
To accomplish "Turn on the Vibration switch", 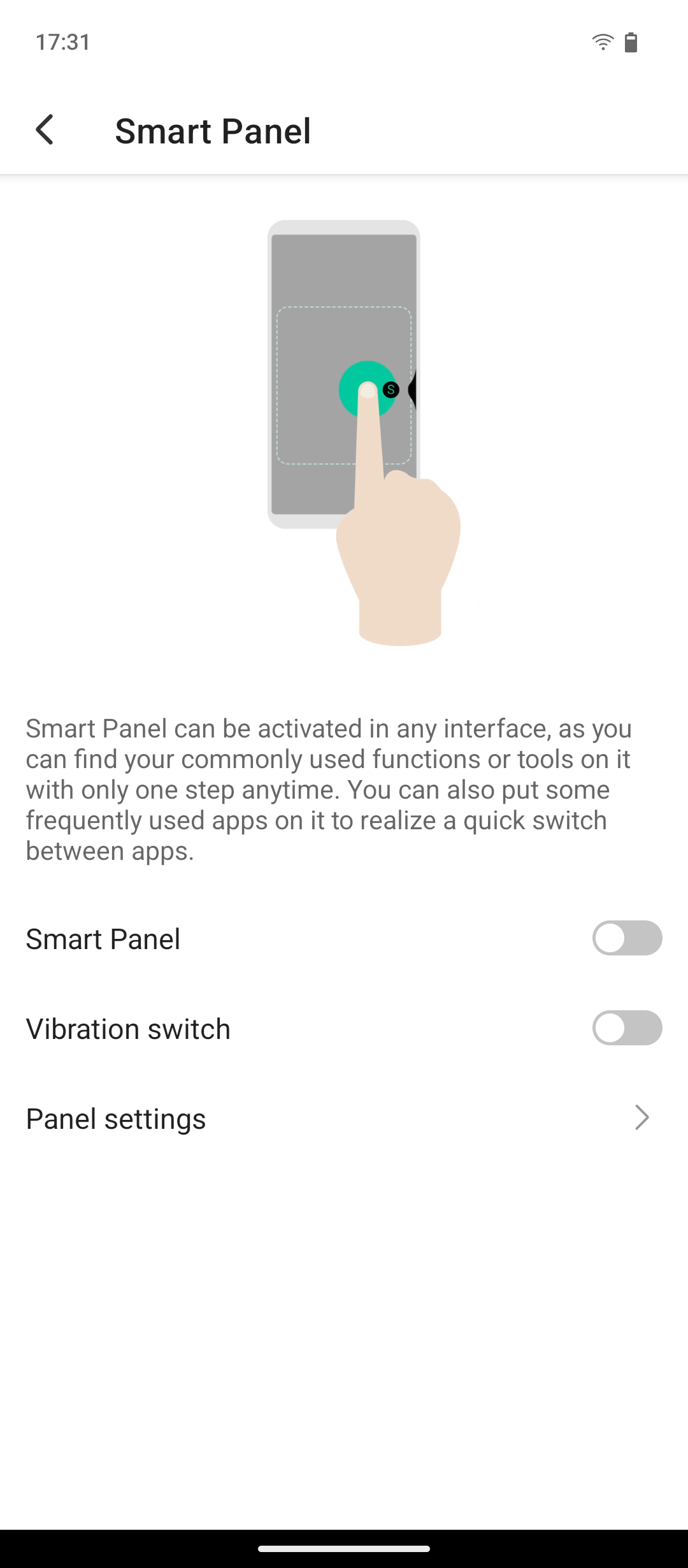I will [x=627, y=1028].
